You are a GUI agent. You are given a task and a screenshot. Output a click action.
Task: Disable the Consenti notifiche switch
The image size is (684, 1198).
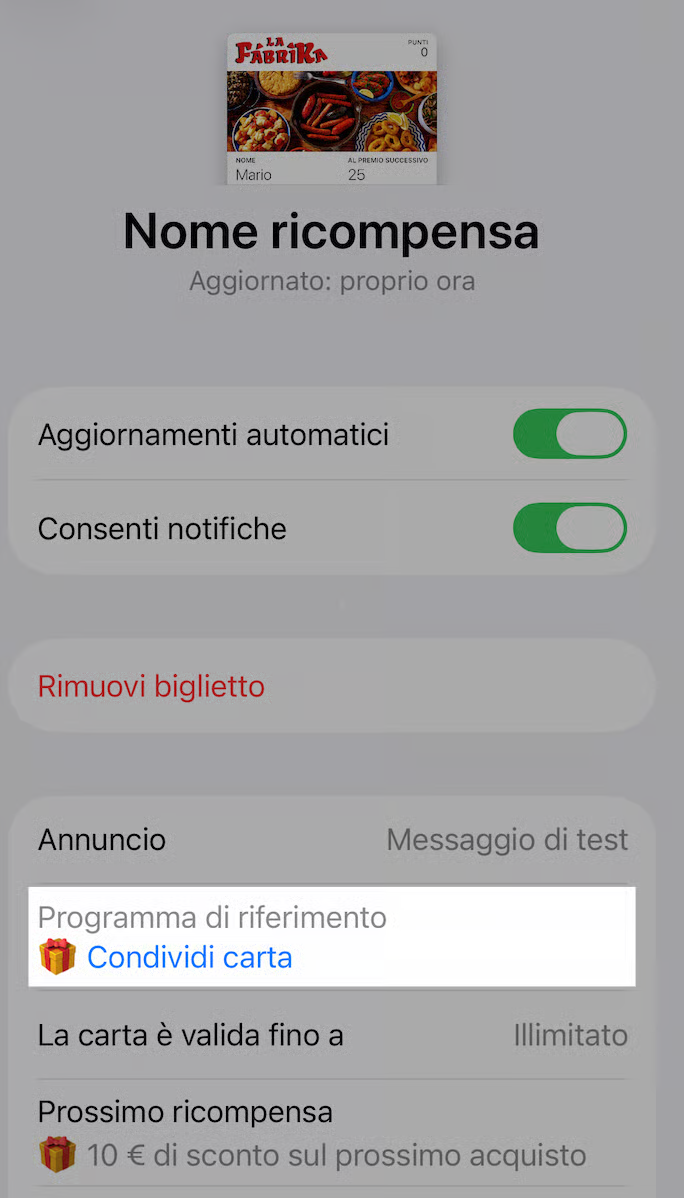[x=569, y=528]
